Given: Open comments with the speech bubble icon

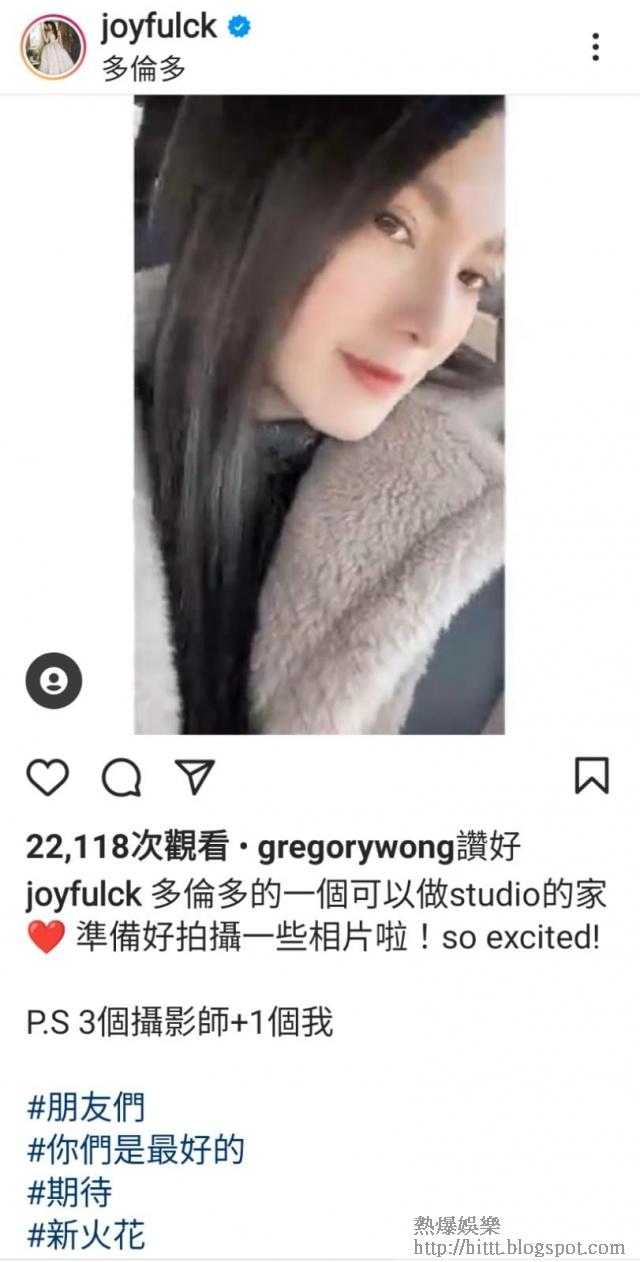Looking at the screenshot, I should [x=121, y=777].
